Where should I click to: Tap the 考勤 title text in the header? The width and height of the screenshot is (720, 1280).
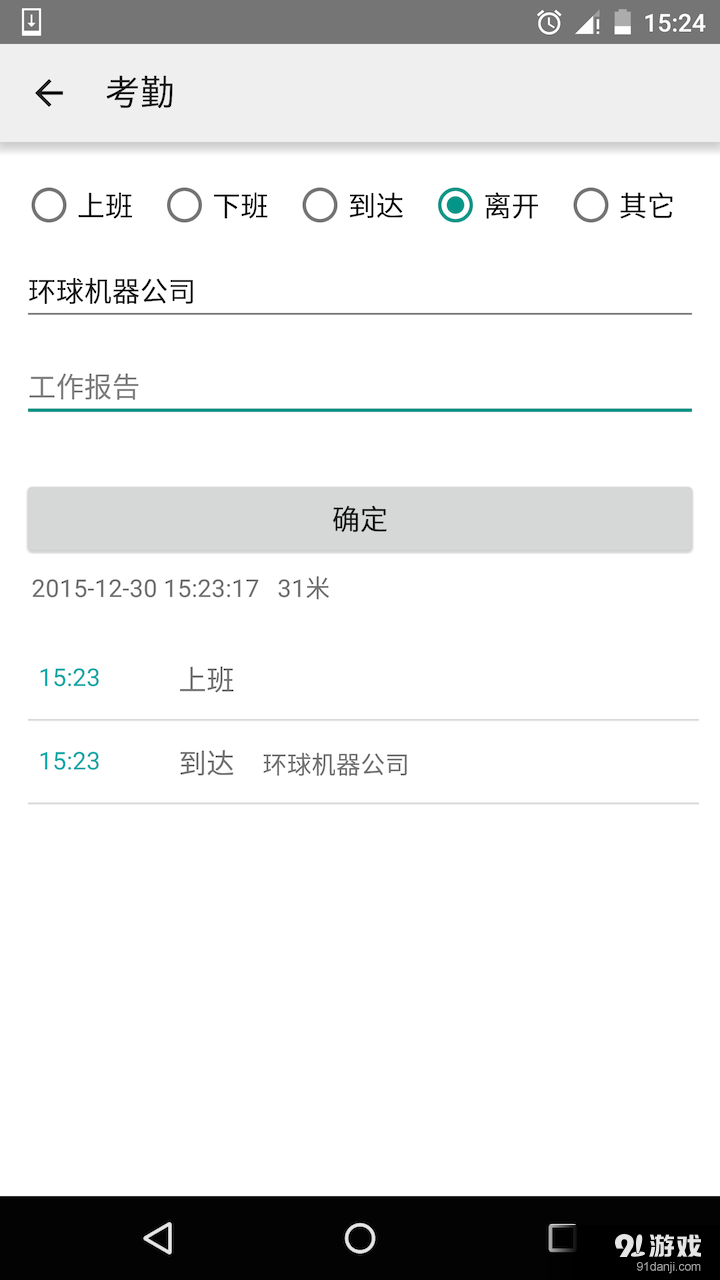click(x=141, y=92)
